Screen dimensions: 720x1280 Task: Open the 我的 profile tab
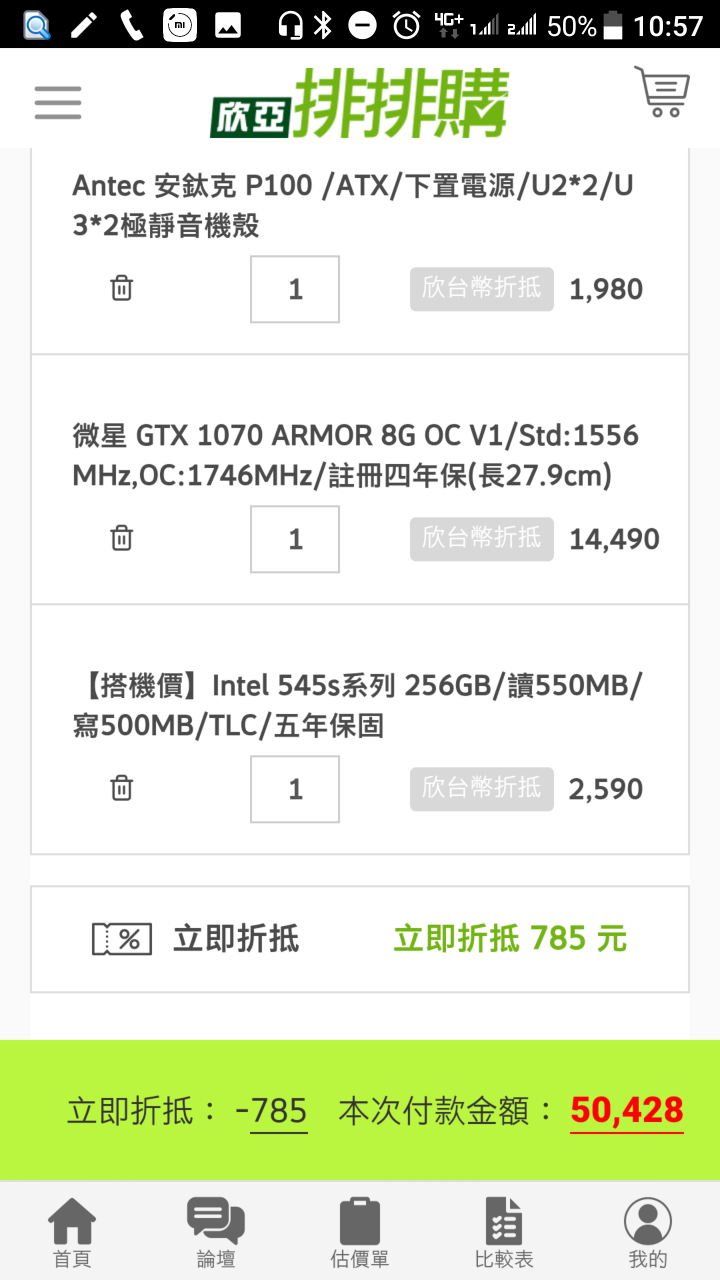(648, 1232)
